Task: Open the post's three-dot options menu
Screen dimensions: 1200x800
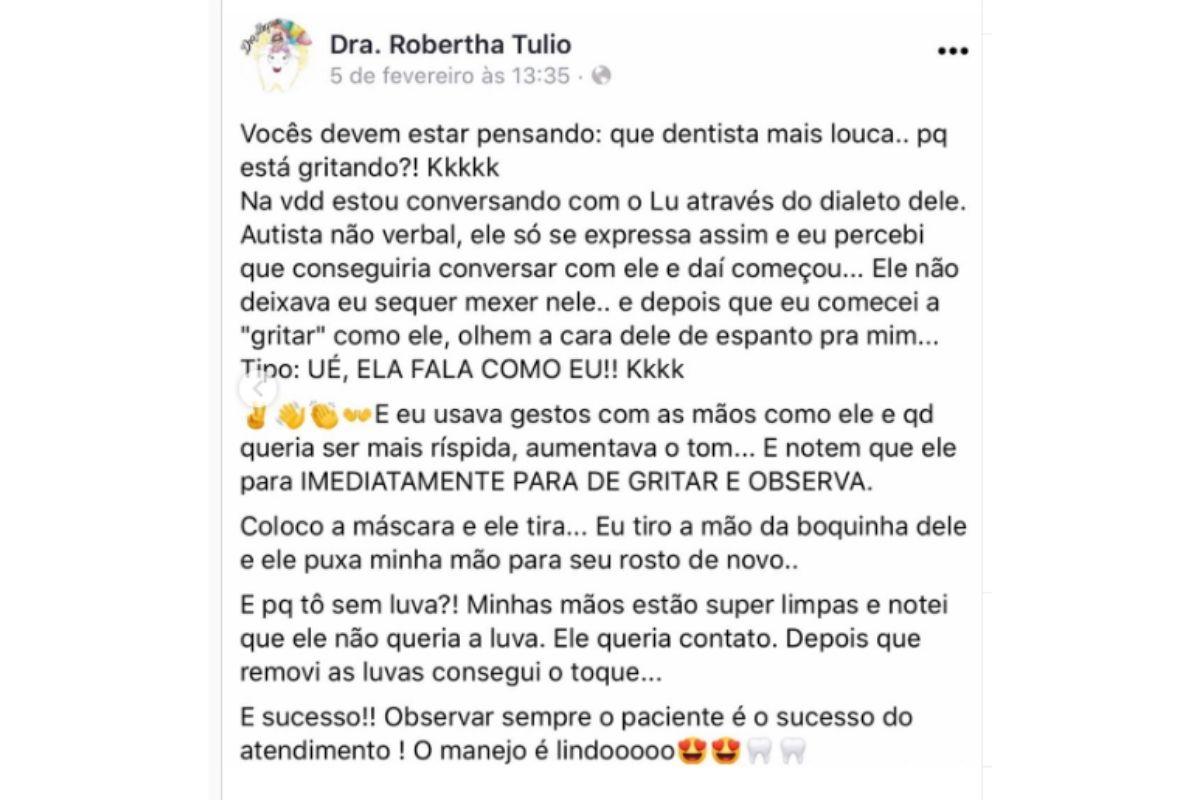Action: (952, 53)
